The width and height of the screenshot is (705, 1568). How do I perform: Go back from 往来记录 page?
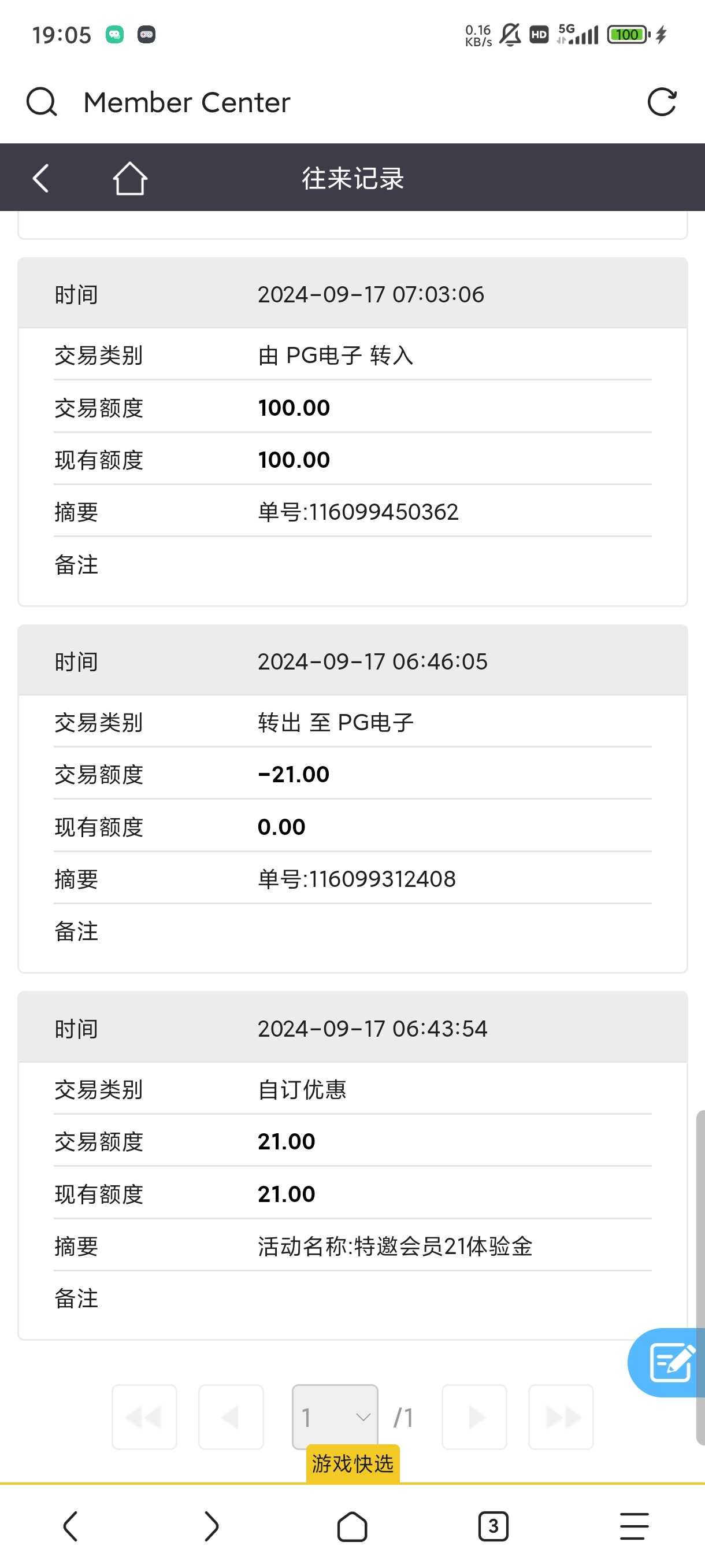click(x=41, y=178)
